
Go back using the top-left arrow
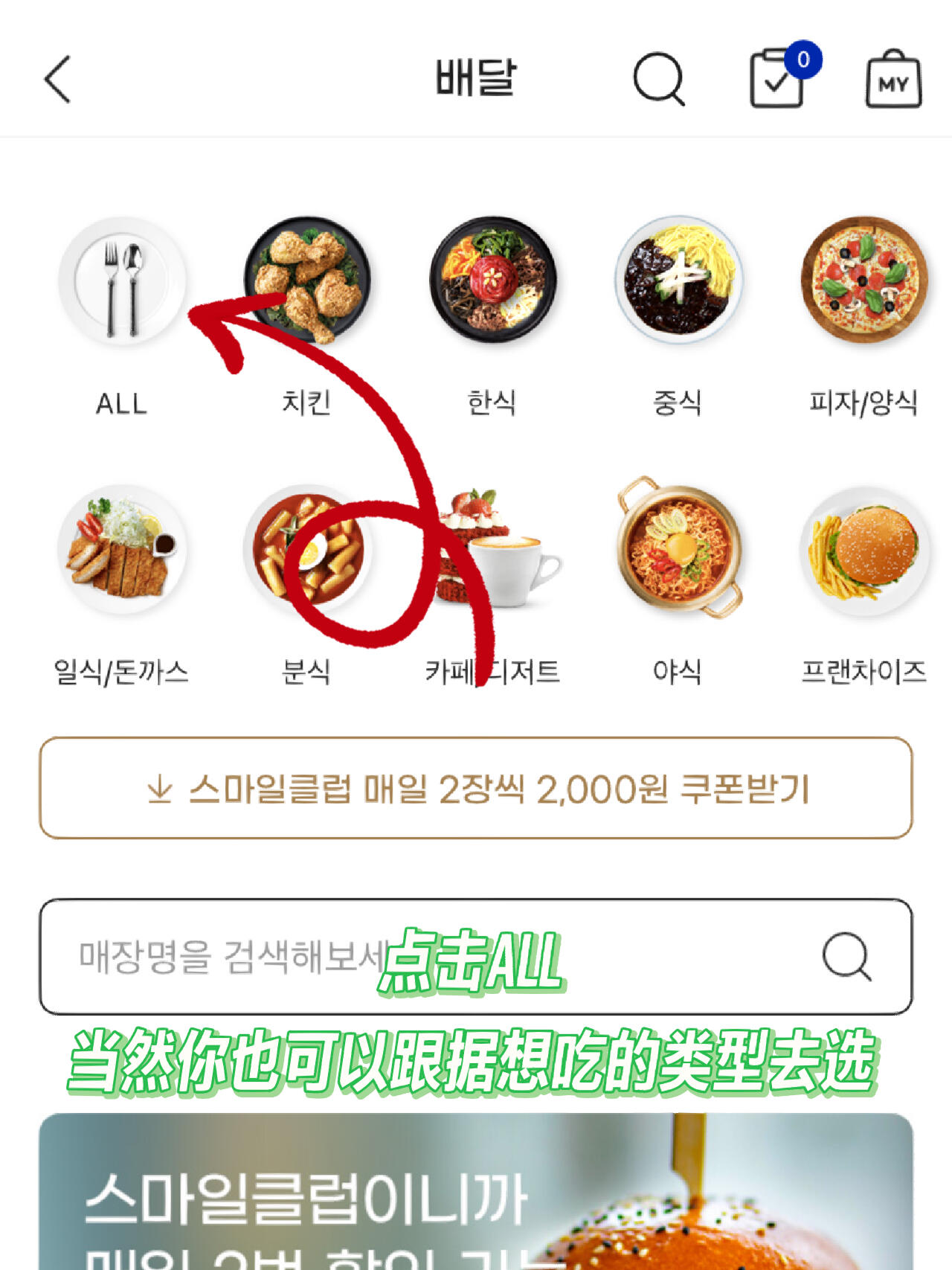[57, 79]
